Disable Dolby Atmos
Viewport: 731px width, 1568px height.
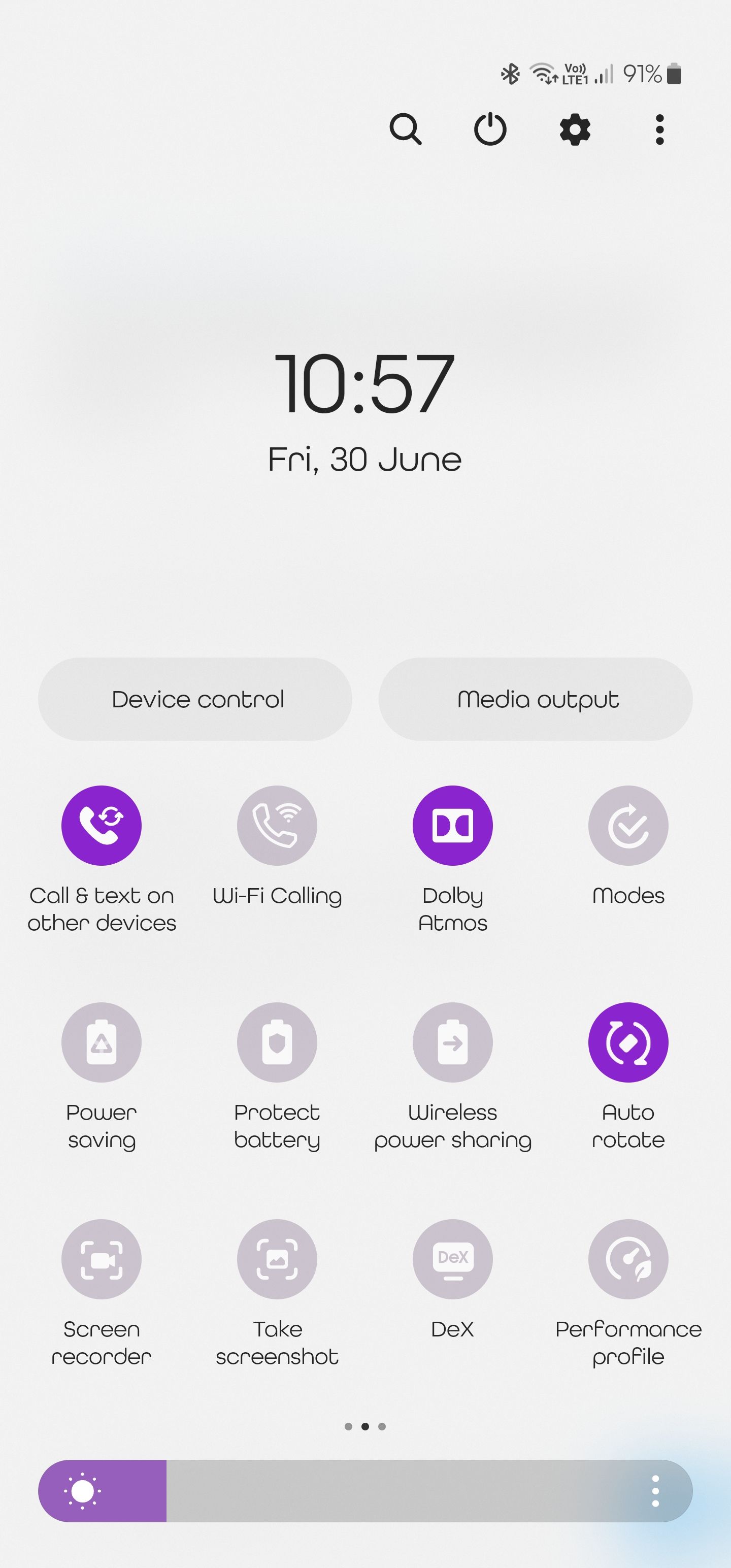coord(452,826)
